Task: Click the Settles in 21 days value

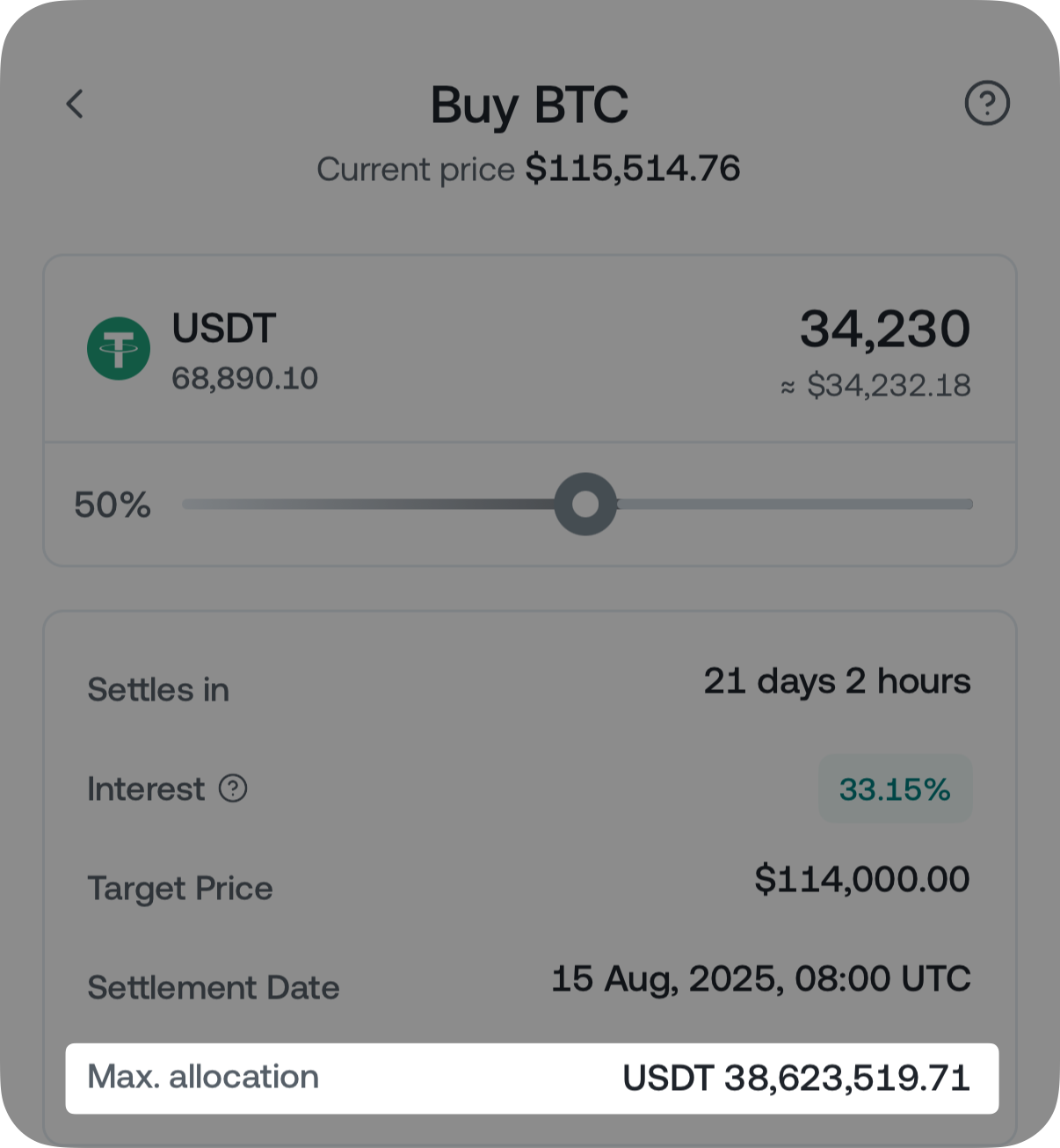Action: (x=836, y=681)
